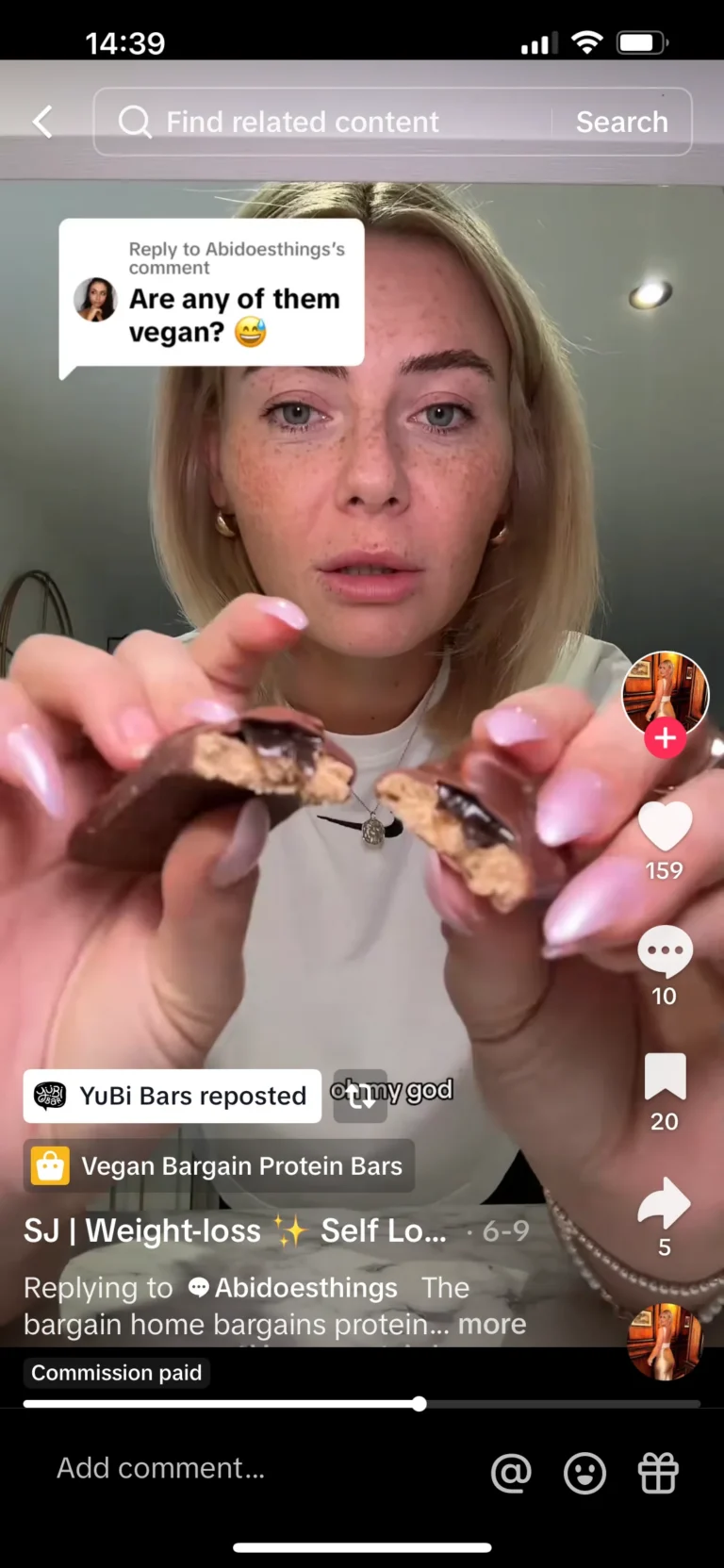
Task: Expand the caption with more
Action: 492,1325
